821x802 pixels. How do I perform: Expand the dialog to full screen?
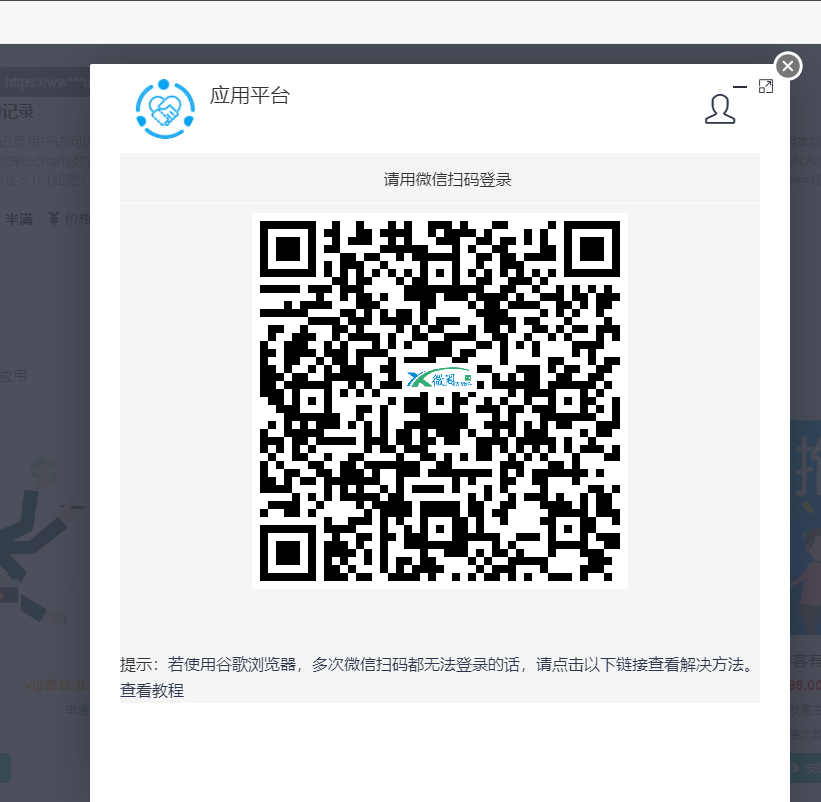coord(766,86)
